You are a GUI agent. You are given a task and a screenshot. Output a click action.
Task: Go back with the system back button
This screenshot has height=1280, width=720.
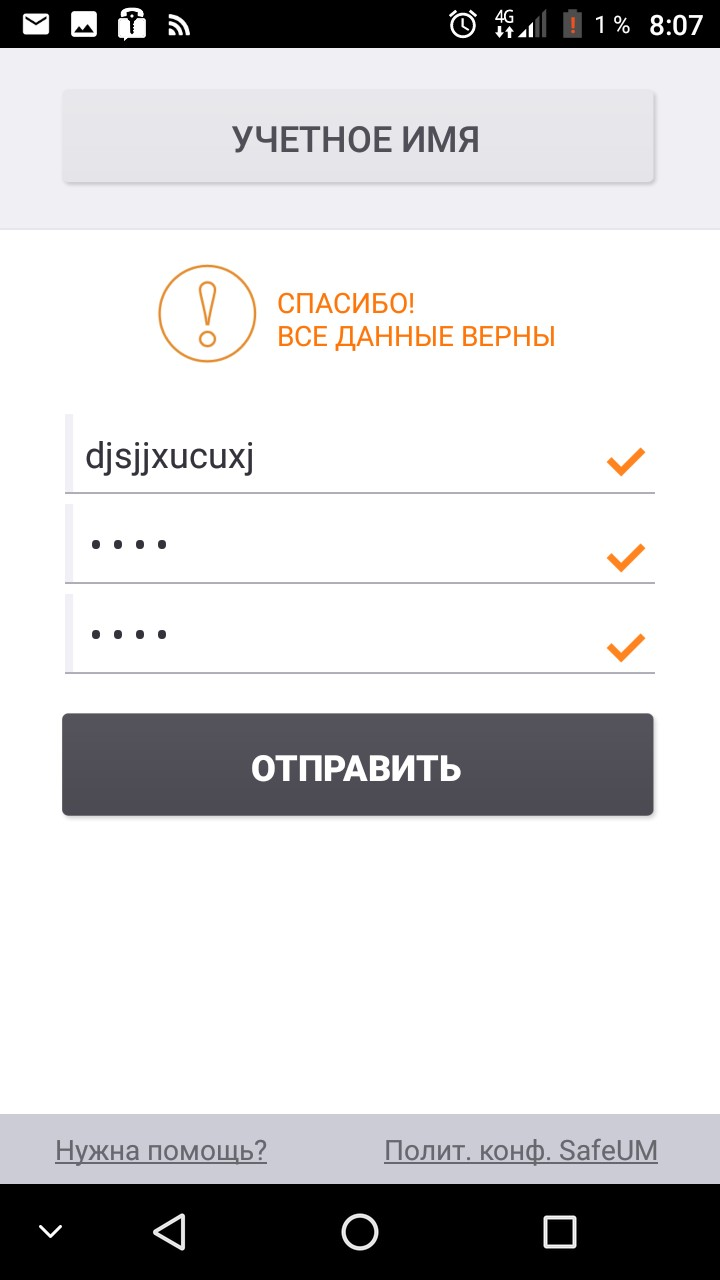click(170, 1231)
